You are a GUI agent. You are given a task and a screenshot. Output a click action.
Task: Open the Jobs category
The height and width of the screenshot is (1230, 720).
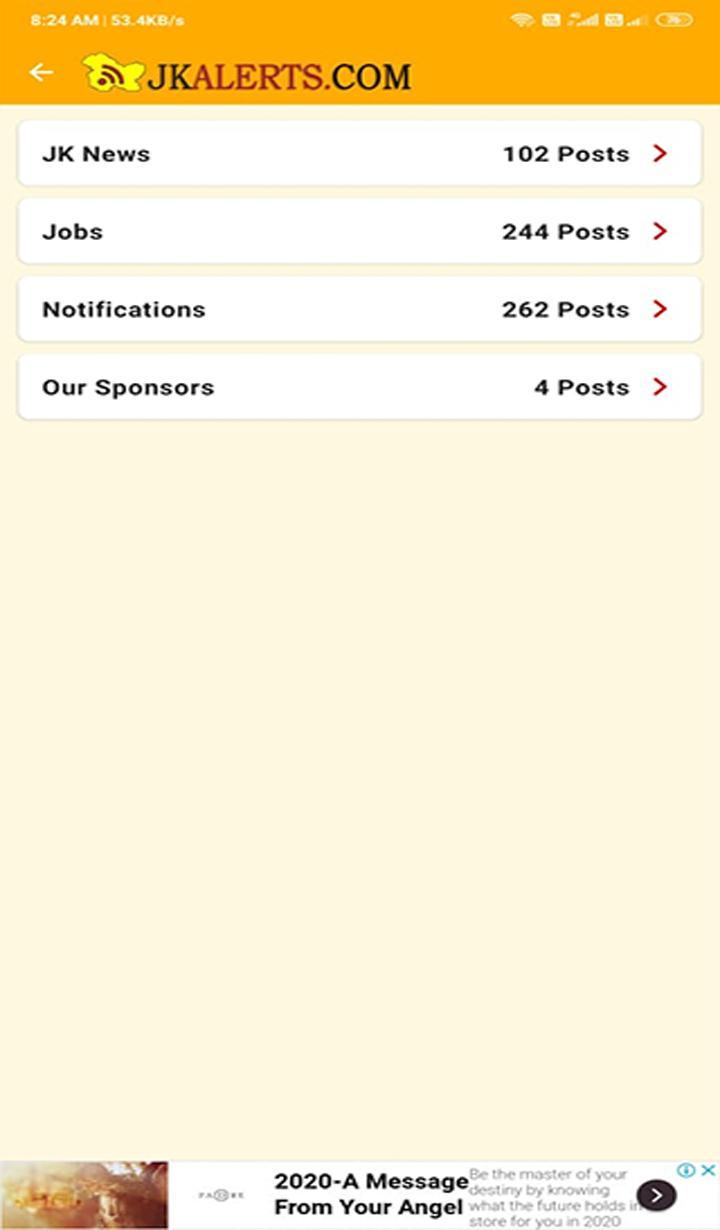[359, 232]
